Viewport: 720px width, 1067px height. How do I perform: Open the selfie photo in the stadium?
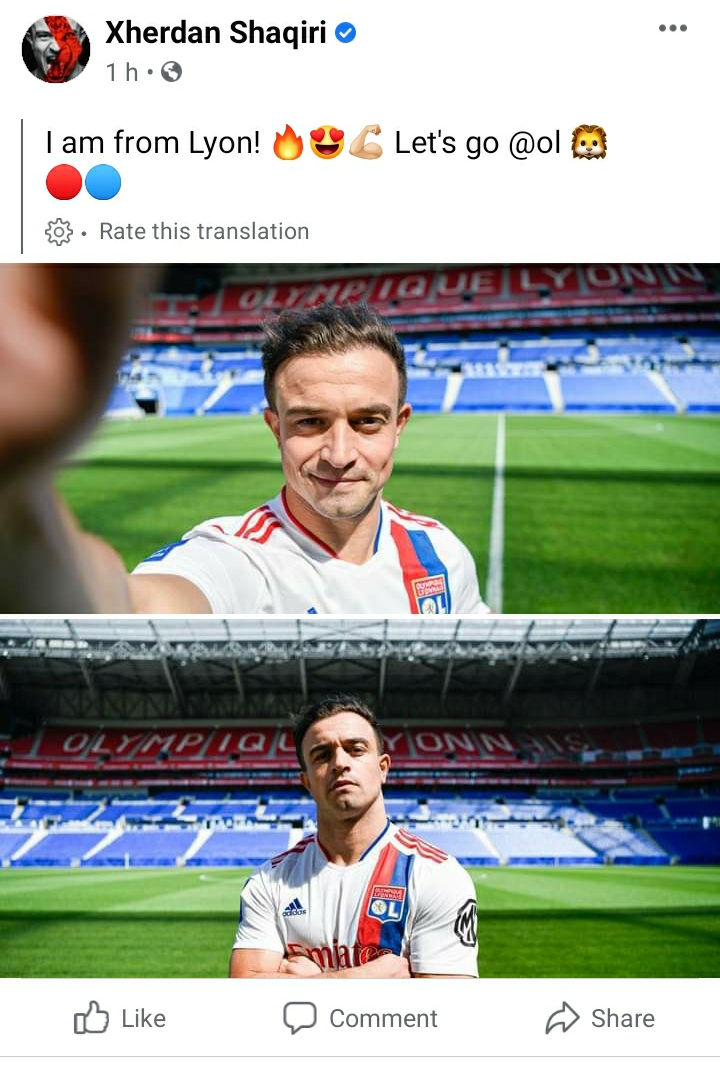pyautogui.click(x=360, y=438)
